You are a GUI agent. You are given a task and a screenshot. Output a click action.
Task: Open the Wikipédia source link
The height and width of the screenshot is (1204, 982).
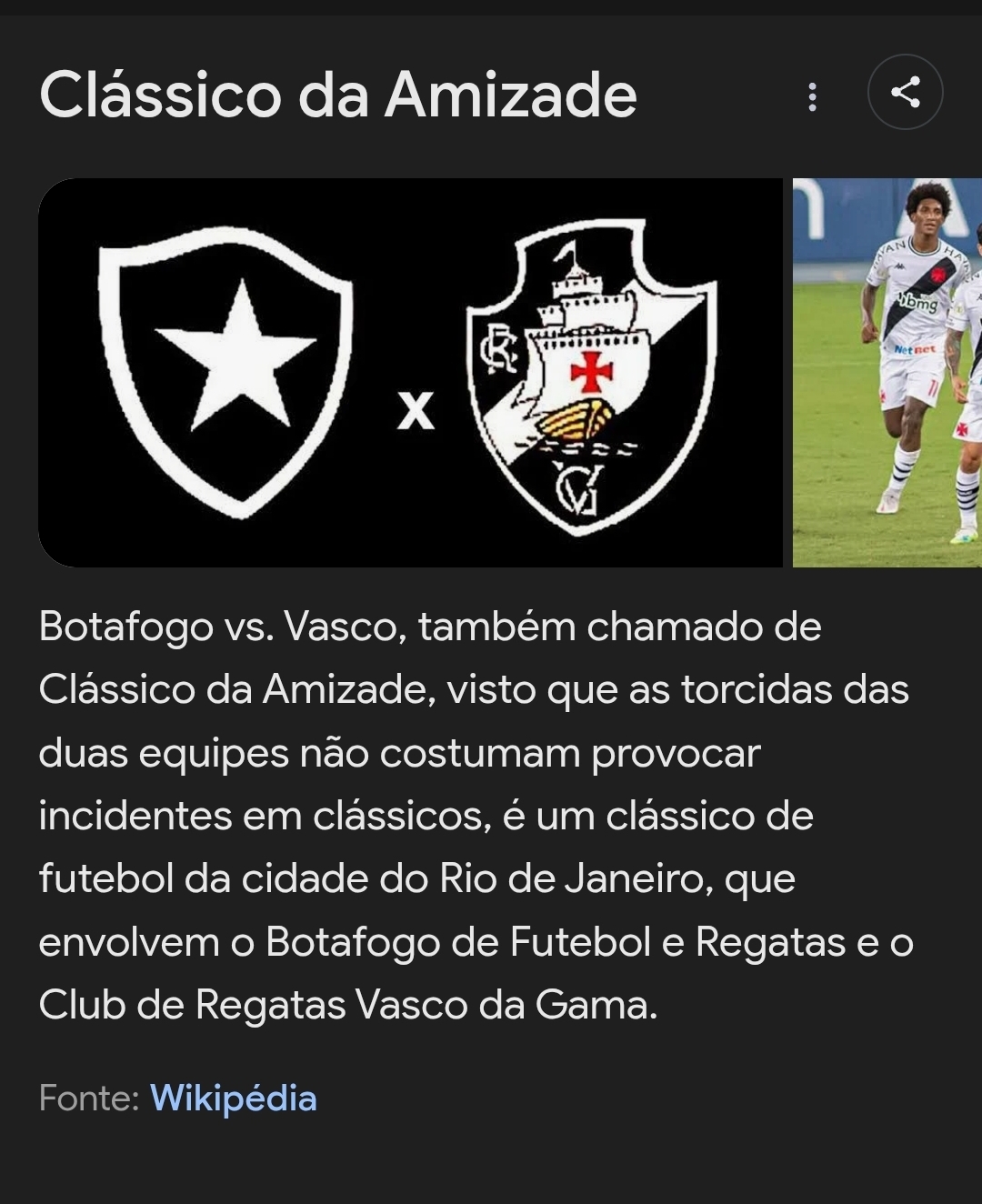pyautogui.click(x=233, y=1099)
